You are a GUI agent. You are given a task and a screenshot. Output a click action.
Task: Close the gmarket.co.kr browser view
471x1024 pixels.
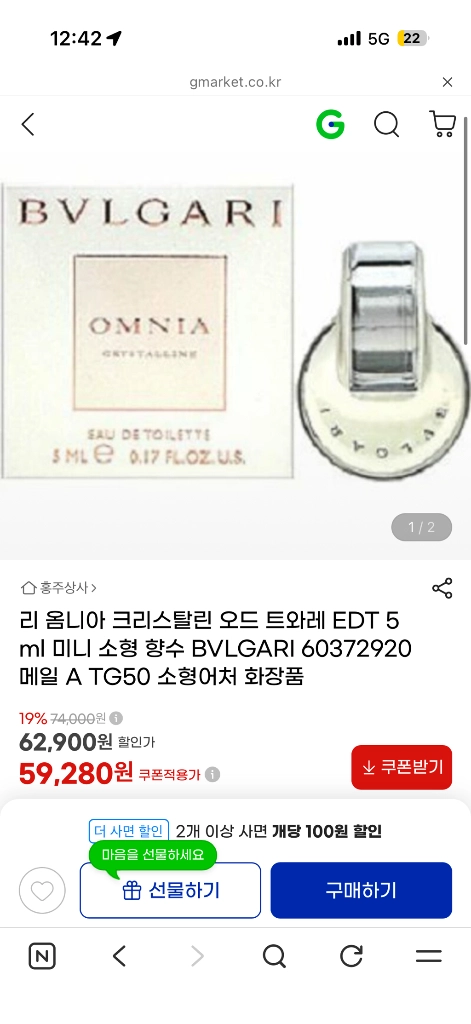(x=447, y=82)
